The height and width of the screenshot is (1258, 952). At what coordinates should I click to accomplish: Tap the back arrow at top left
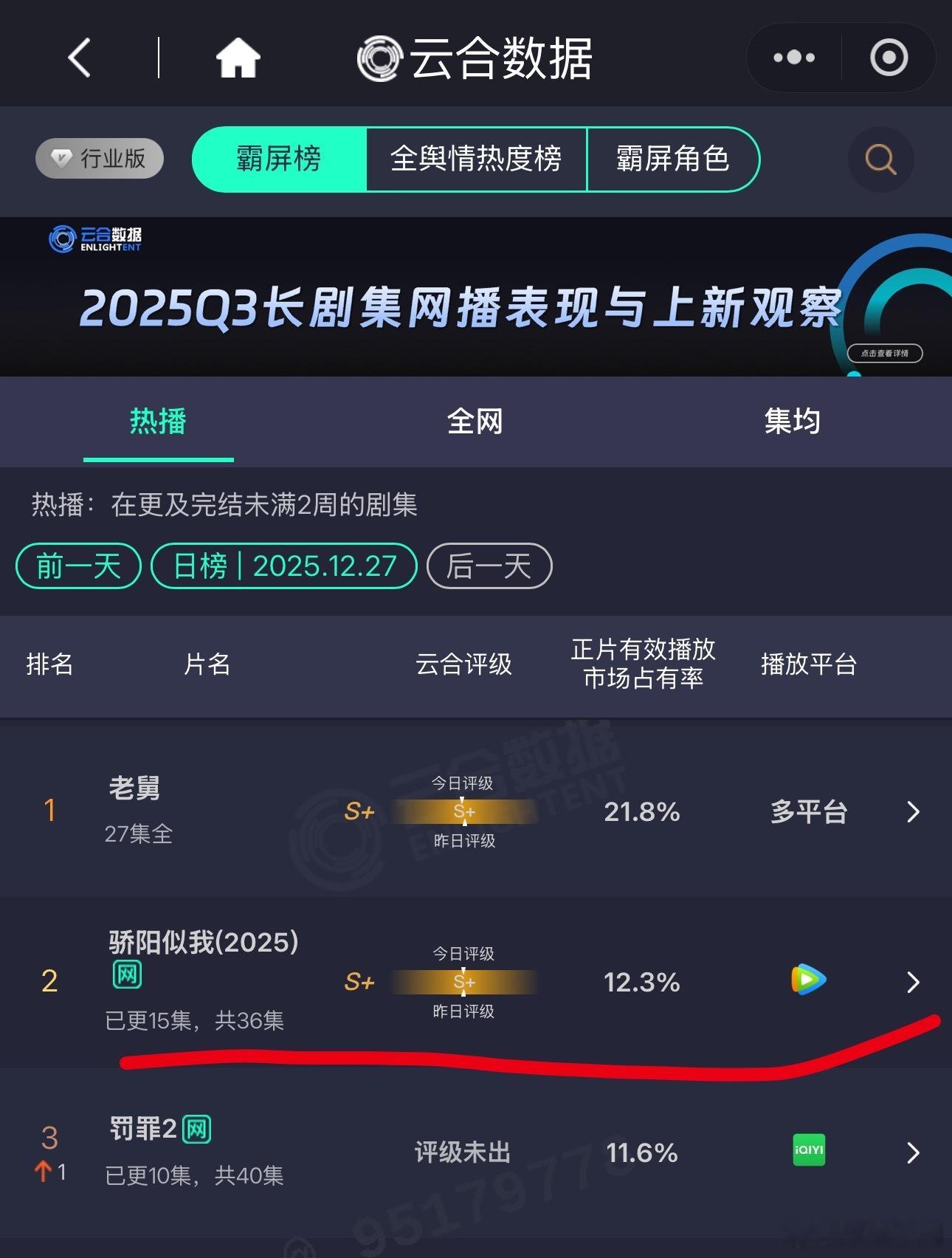point(79,58)
